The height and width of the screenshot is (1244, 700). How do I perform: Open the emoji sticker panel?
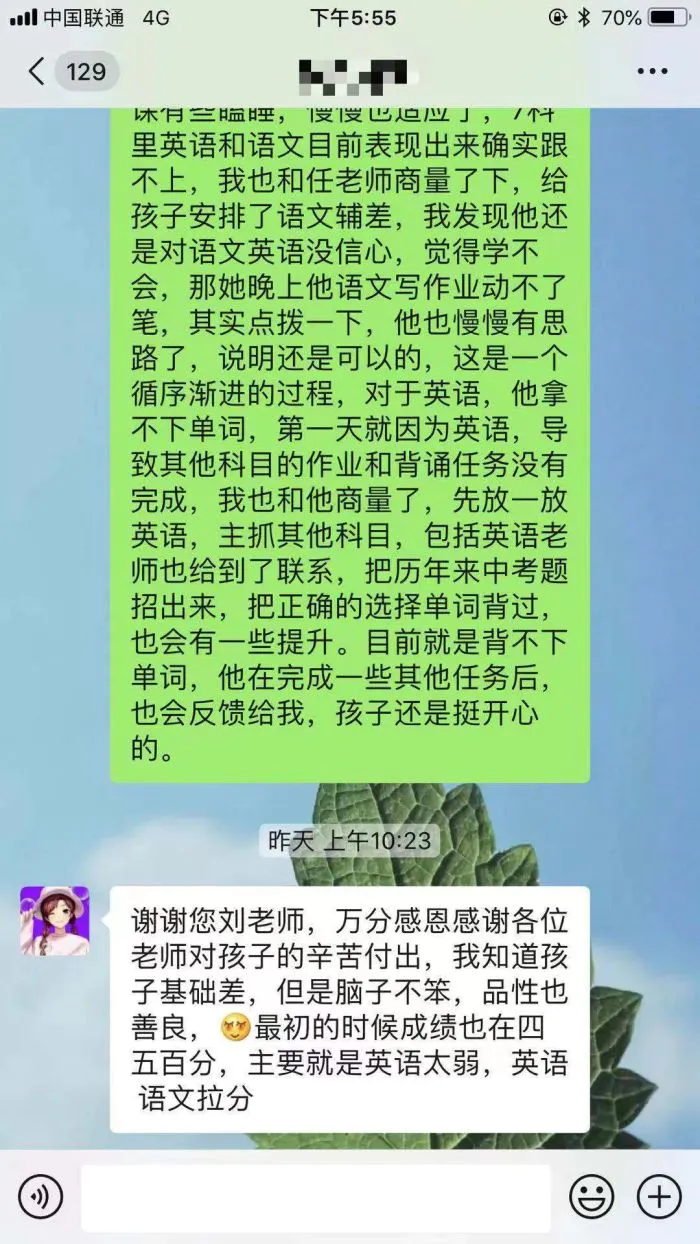(x=592, y=1197)
